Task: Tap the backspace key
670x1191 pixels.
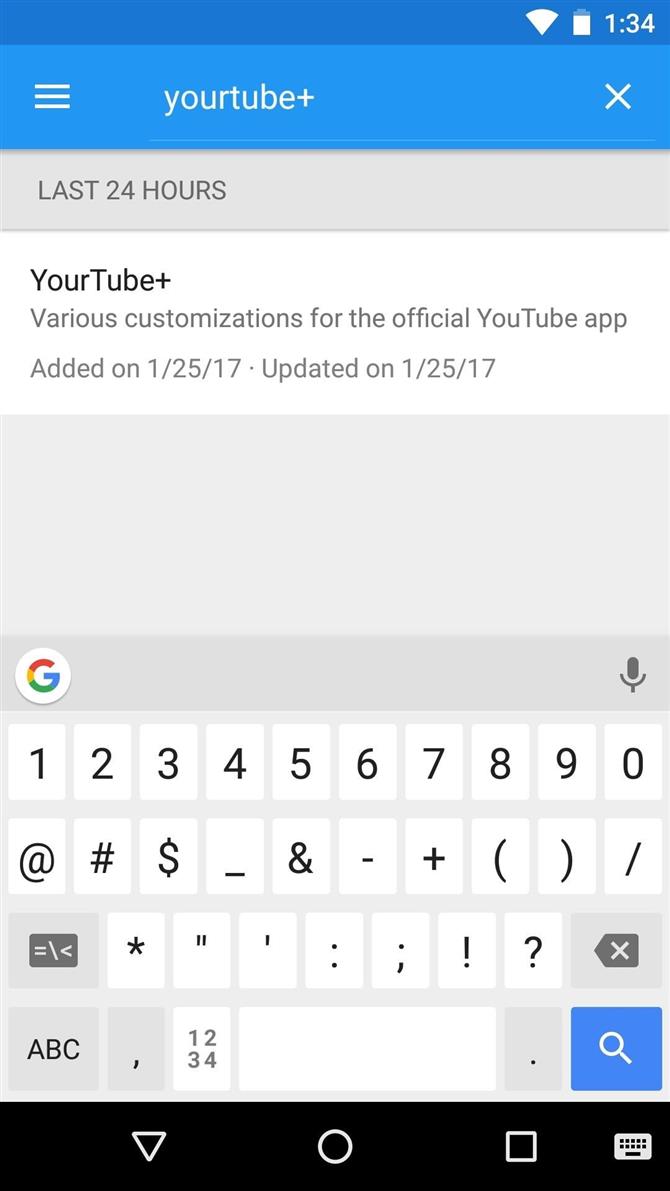Action: [616, 950]
